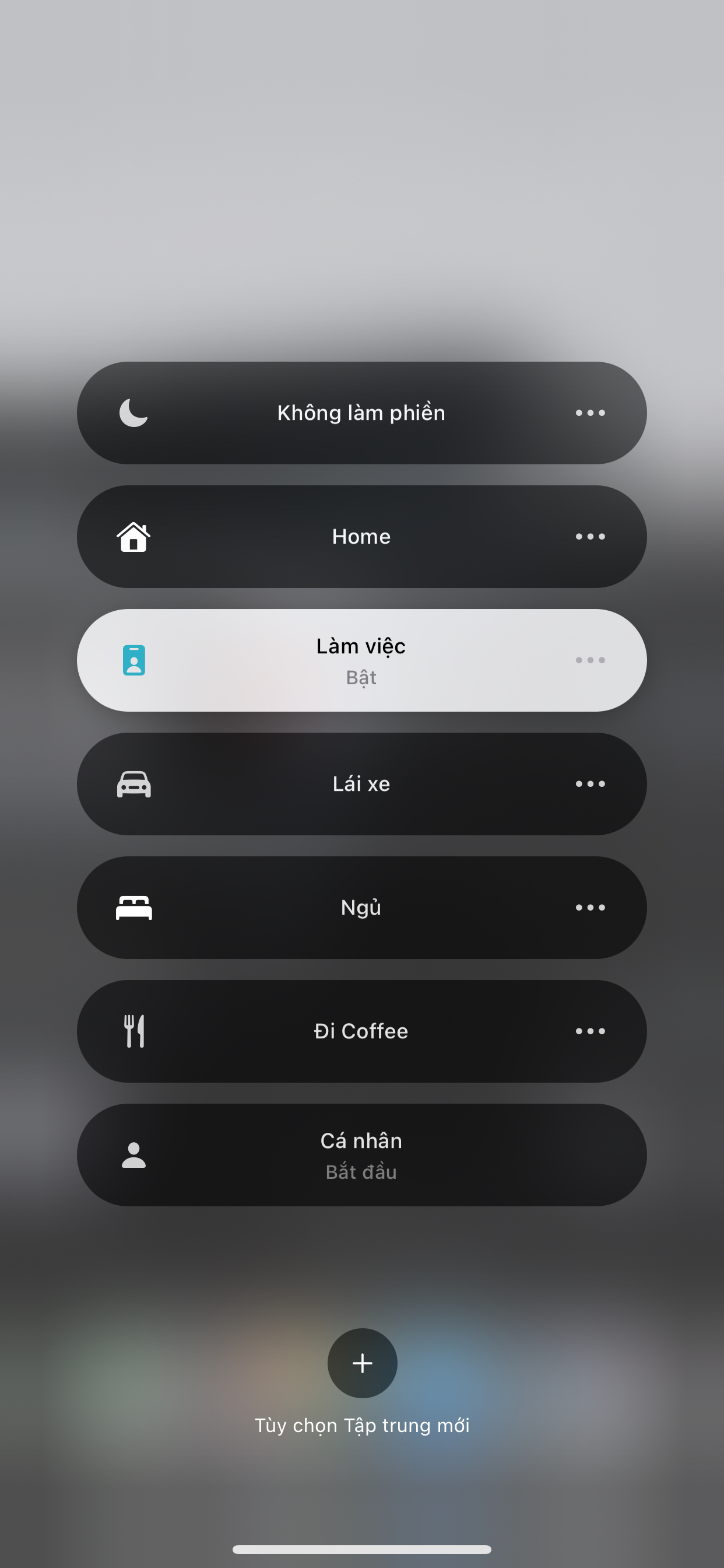Open the ellipsis menu for Lái xe
724x1568 pixels.
click(x=590, y=784)
